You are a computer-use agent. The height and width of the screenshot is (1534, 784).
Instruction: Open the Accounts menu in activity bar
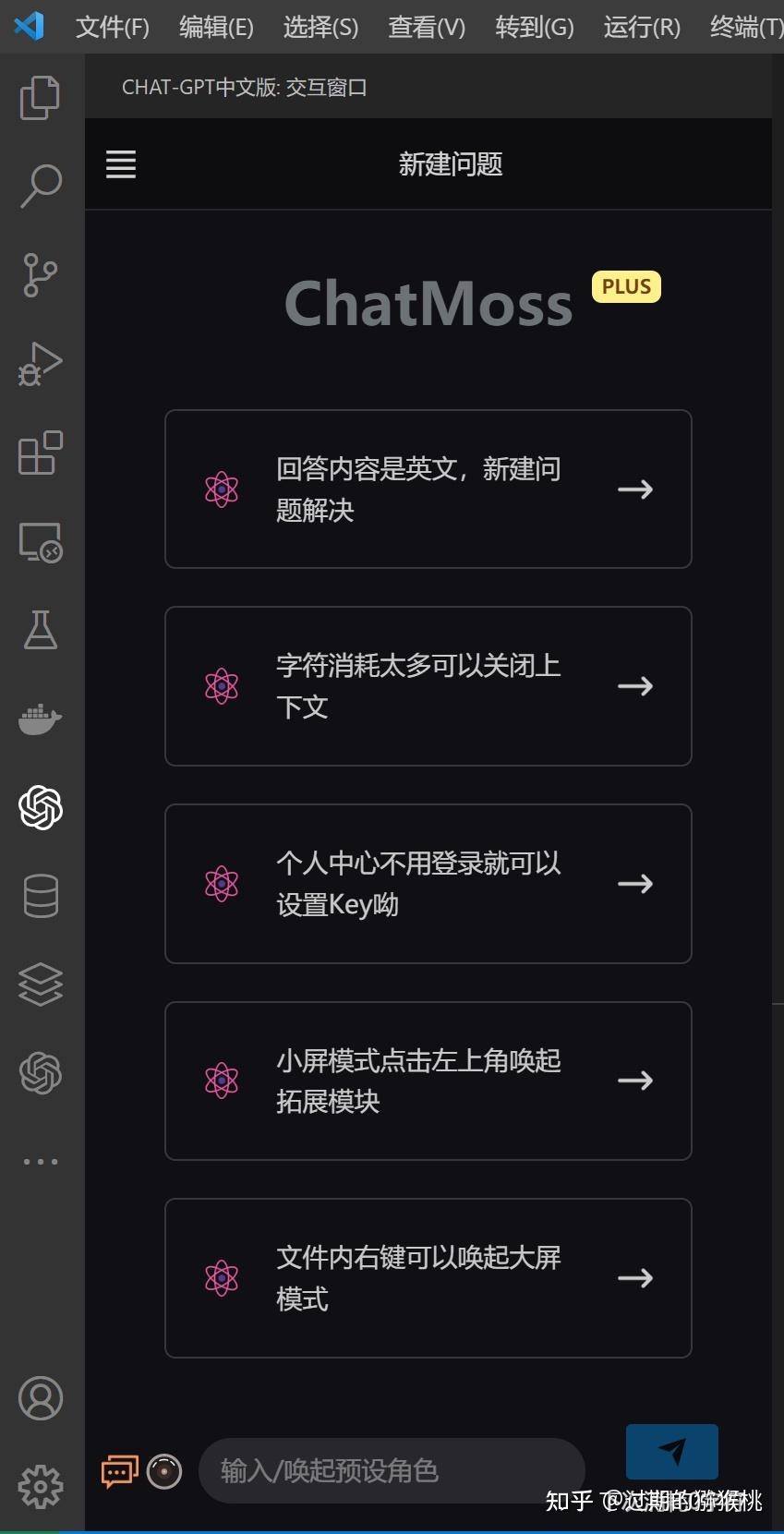pyautogui.click(x=40, y=1399)
